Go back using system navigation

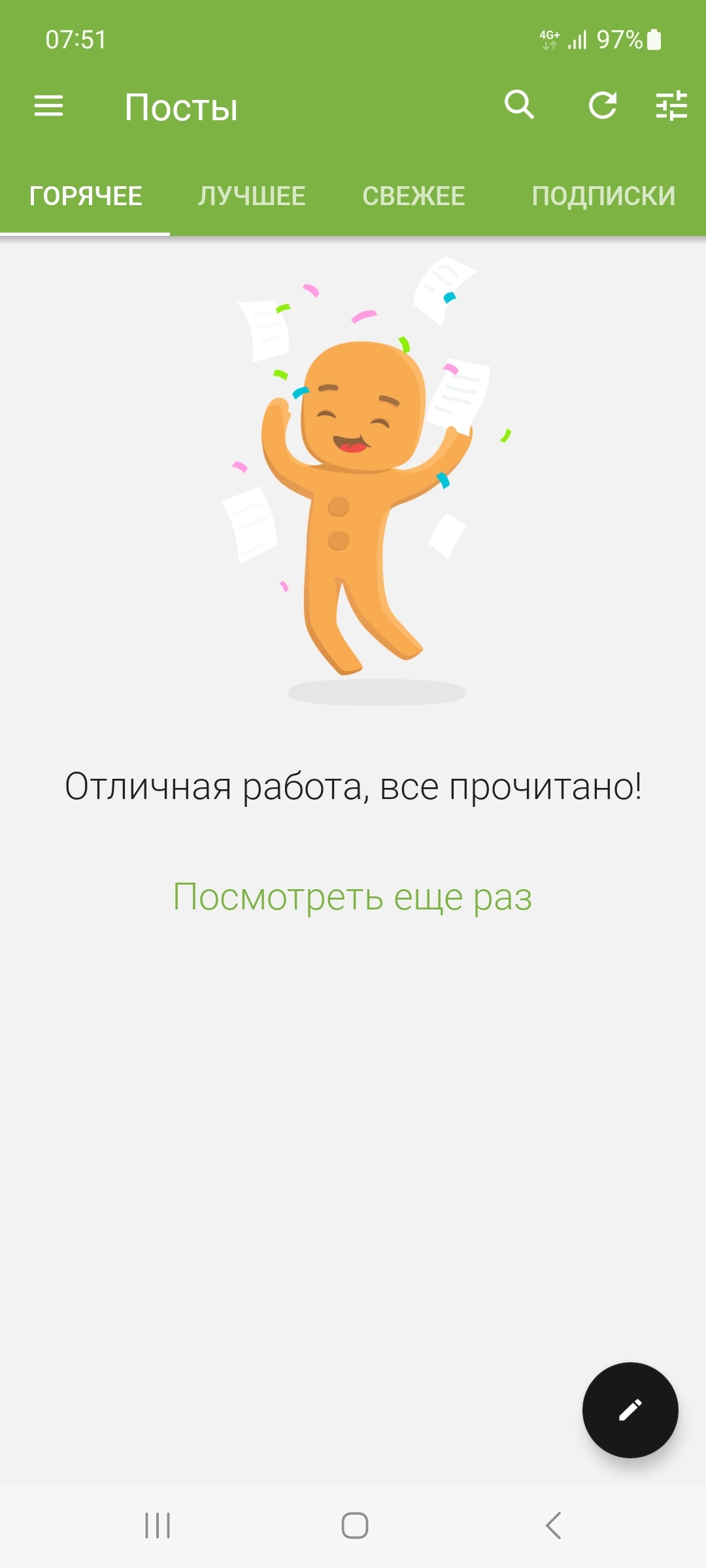(553, 1526)
